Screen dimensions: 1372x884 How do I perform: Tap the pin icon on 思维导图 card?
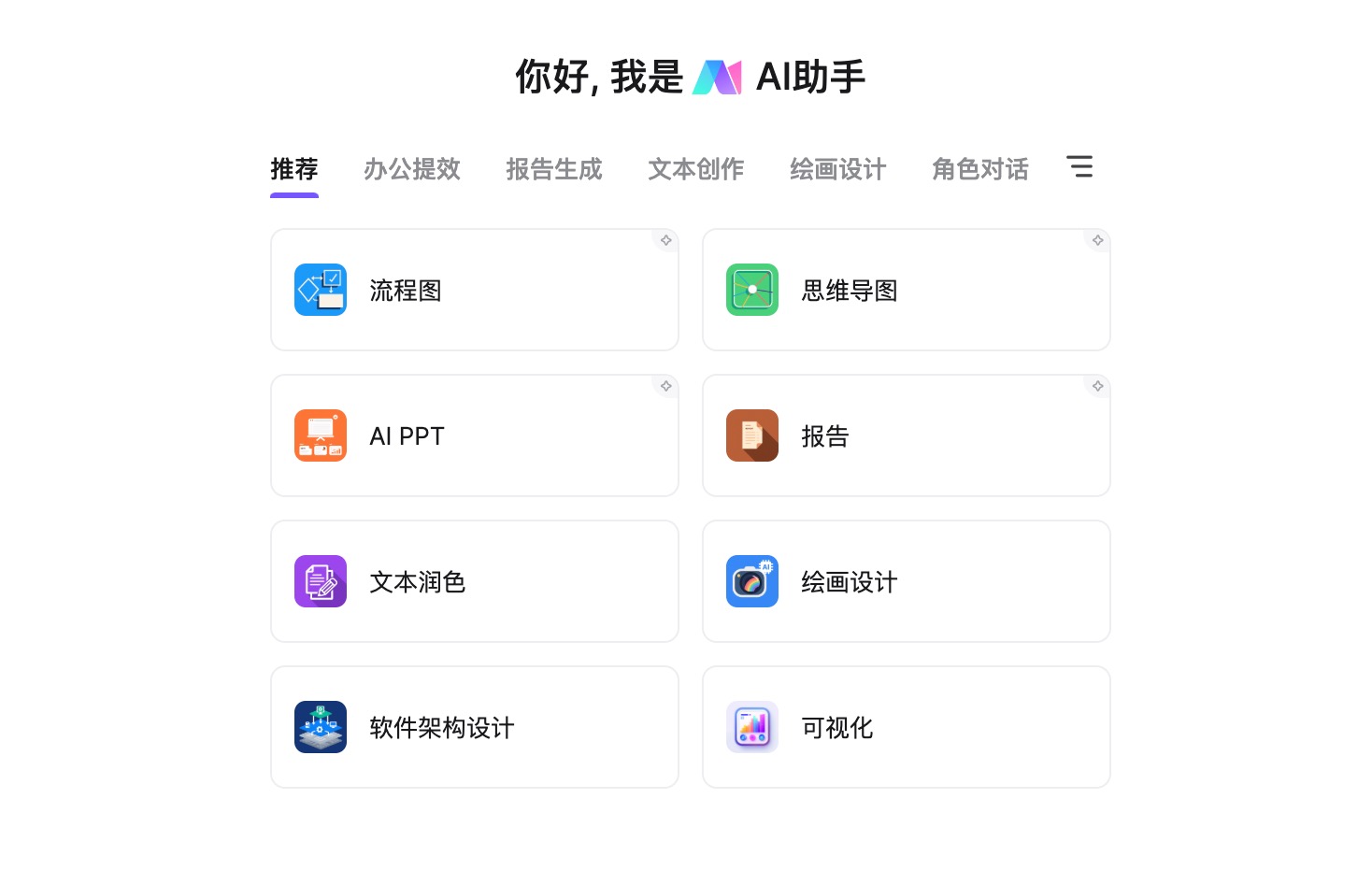click(1097, 241)
